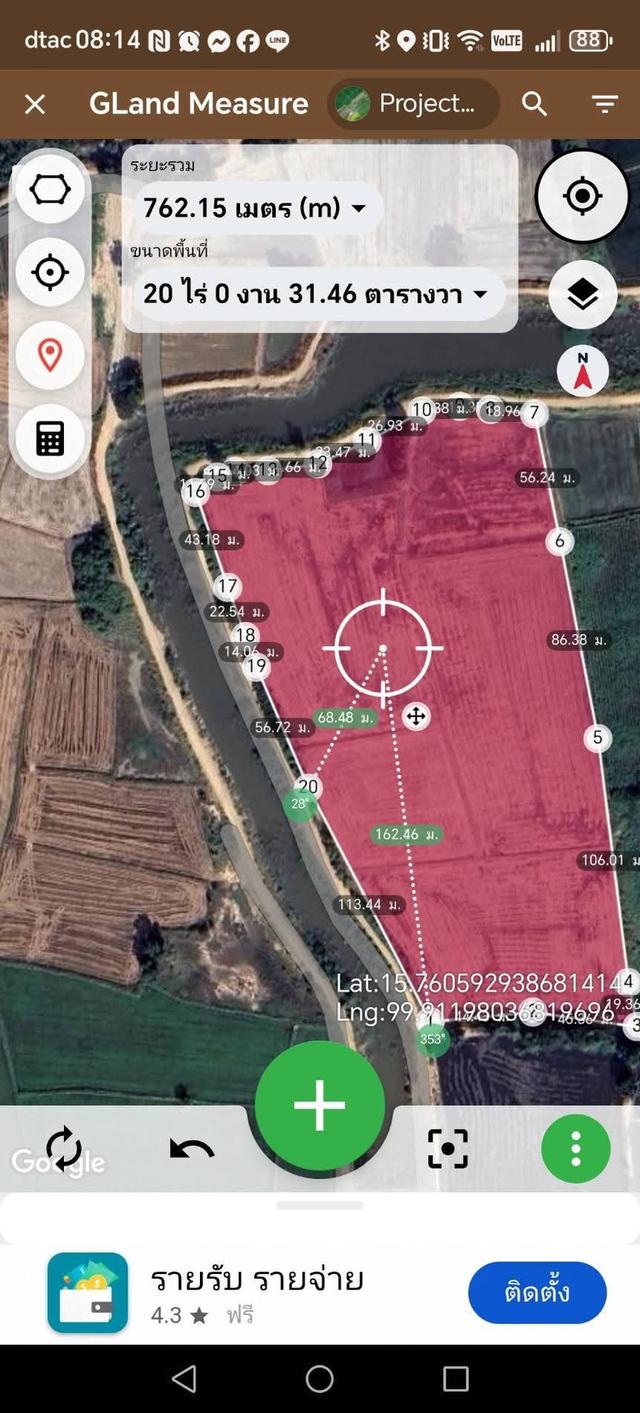This screenshot has height=1413, width=640.
Task: Open the map layers selector
Action: click(582, 294)
